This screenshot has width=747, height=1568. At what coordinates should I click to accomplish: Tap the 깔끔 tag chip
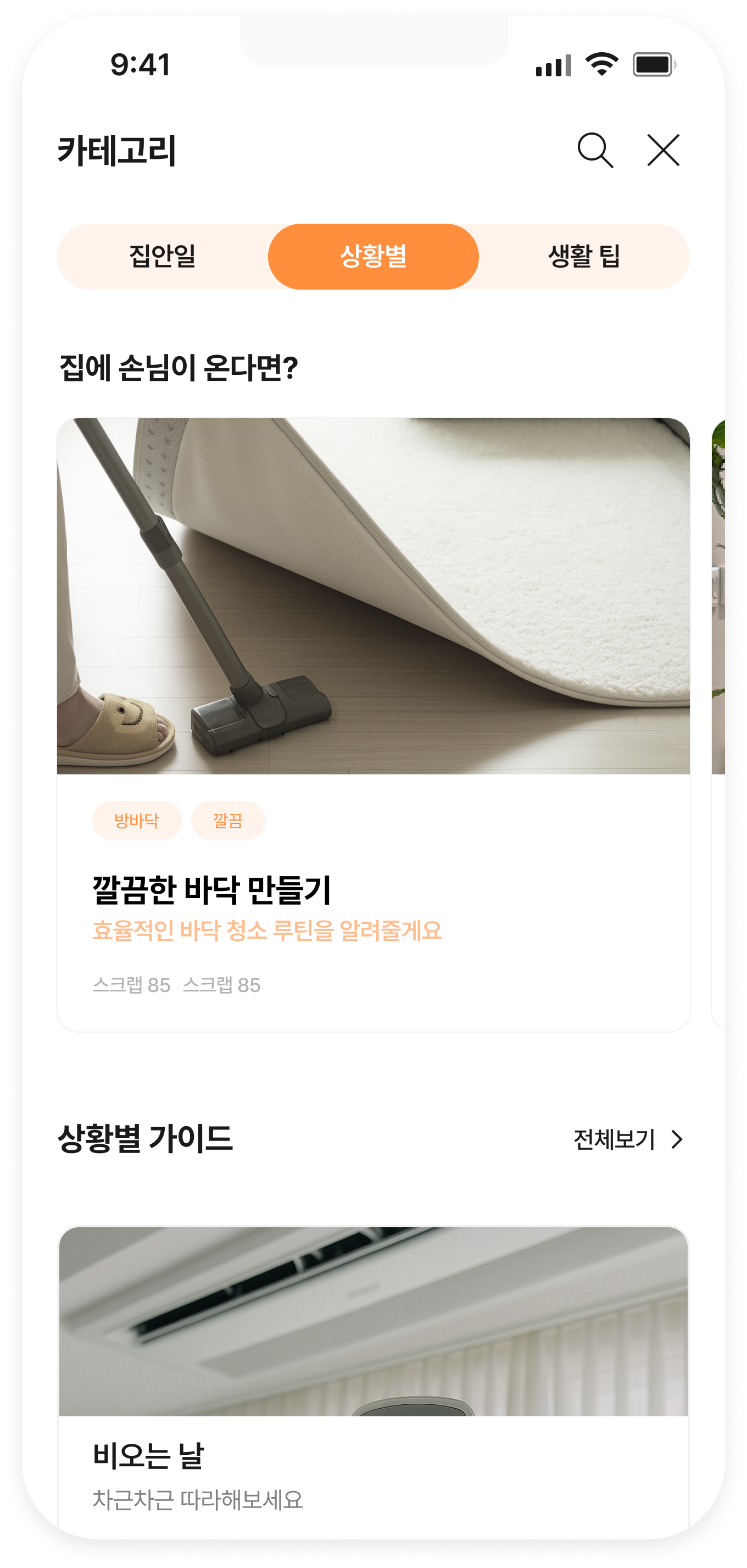point(228,821)
